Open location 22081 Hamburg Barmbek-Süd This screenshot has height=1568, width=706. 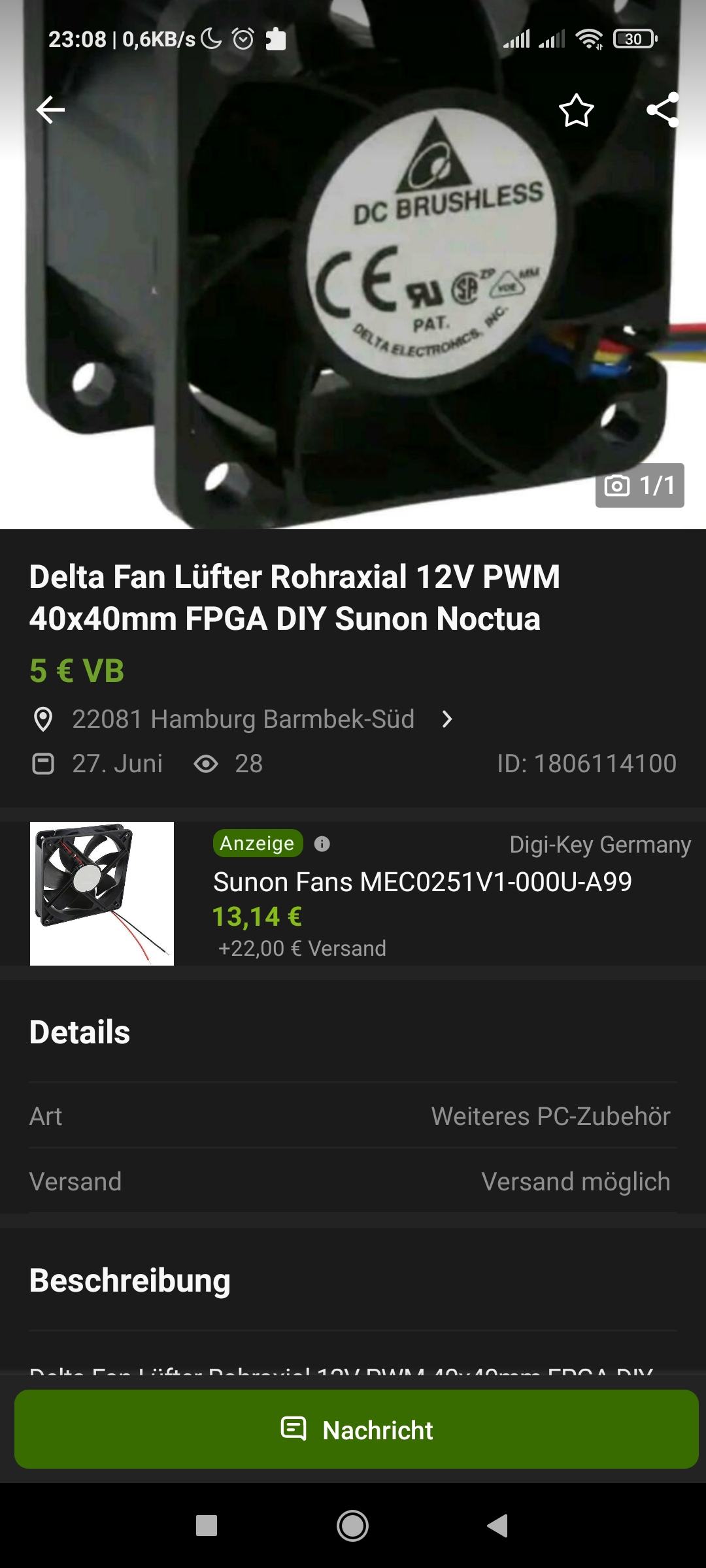(x=243, y=719)
